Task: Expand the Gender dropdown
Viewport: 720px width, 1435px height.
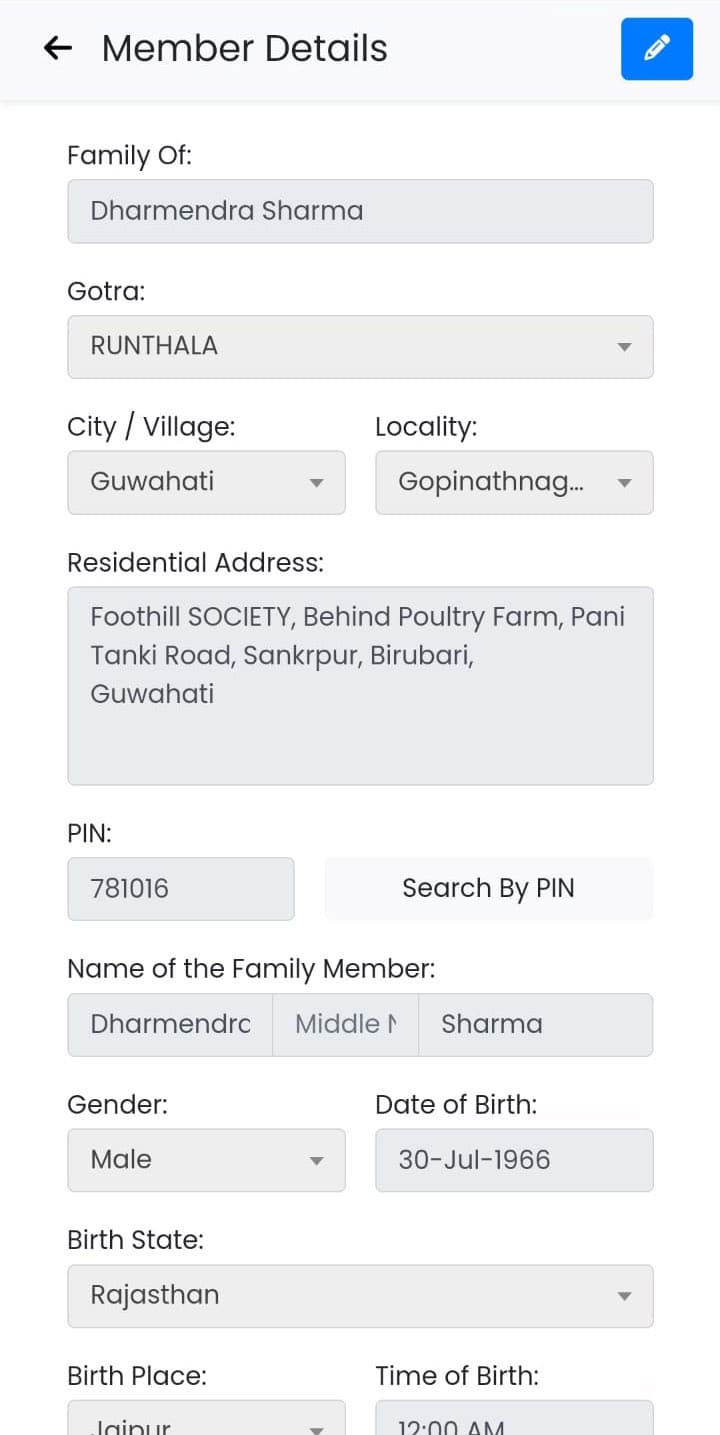Action: pos(206,1160)
